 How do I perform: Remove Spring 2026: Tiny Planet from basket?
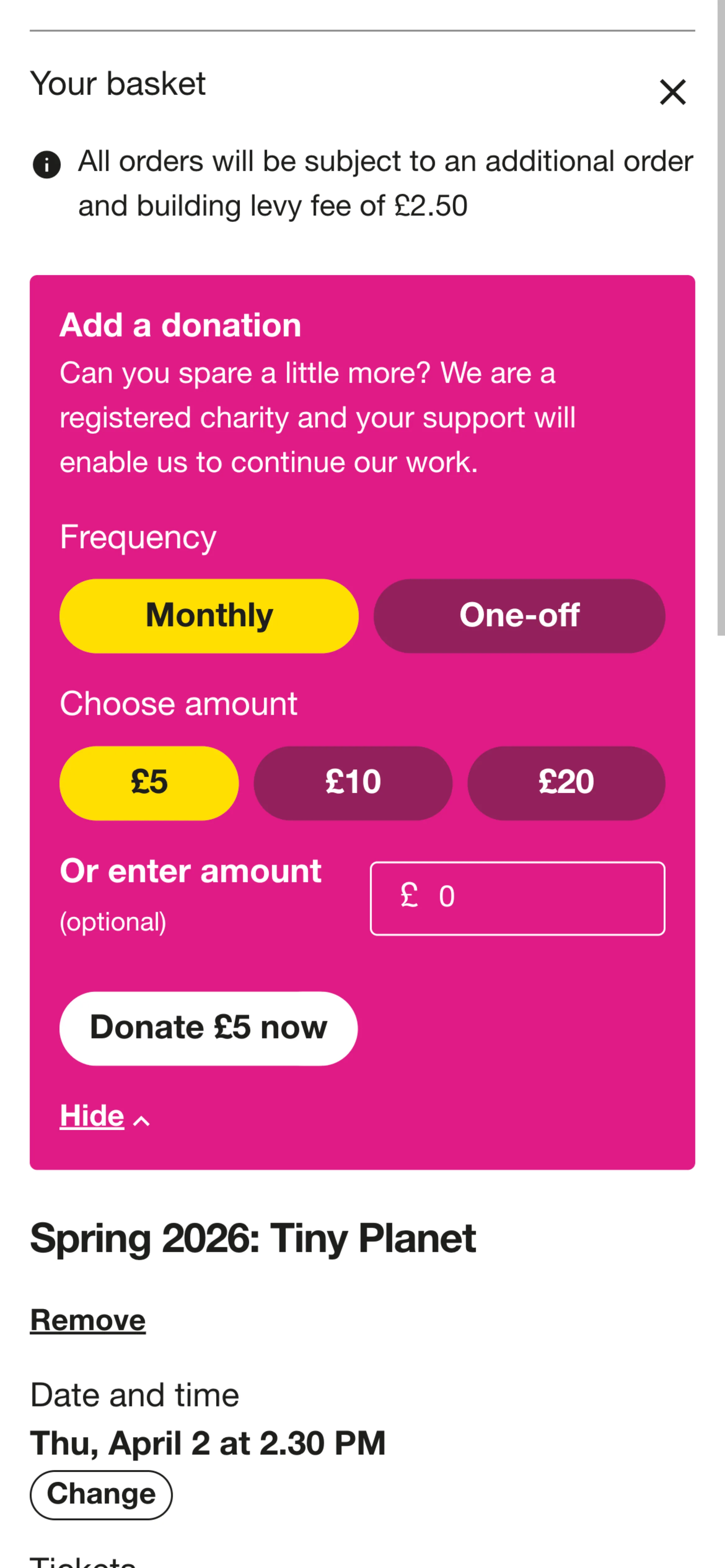[x=87, y=1320]
